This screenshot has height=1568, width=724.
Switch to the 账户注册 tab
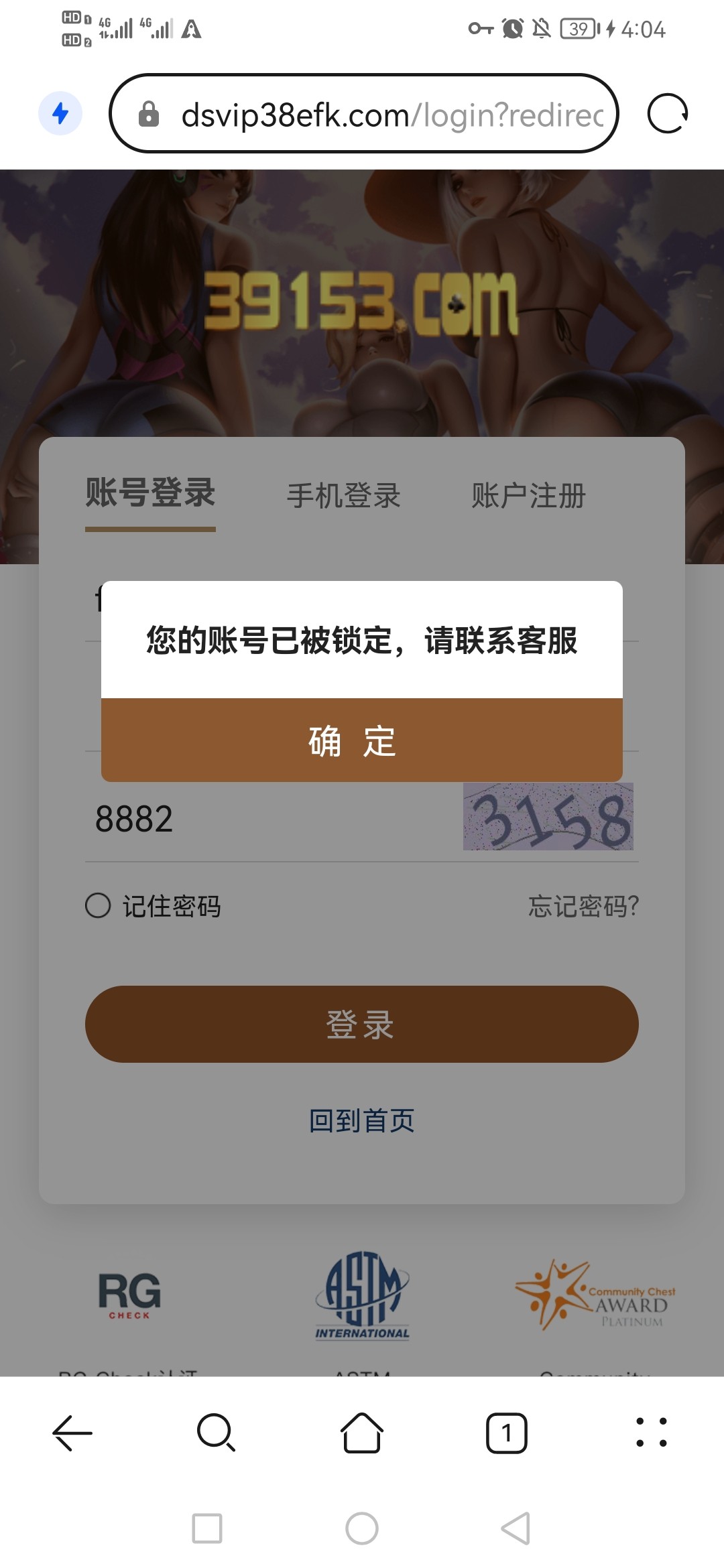(x=528, y=496)
